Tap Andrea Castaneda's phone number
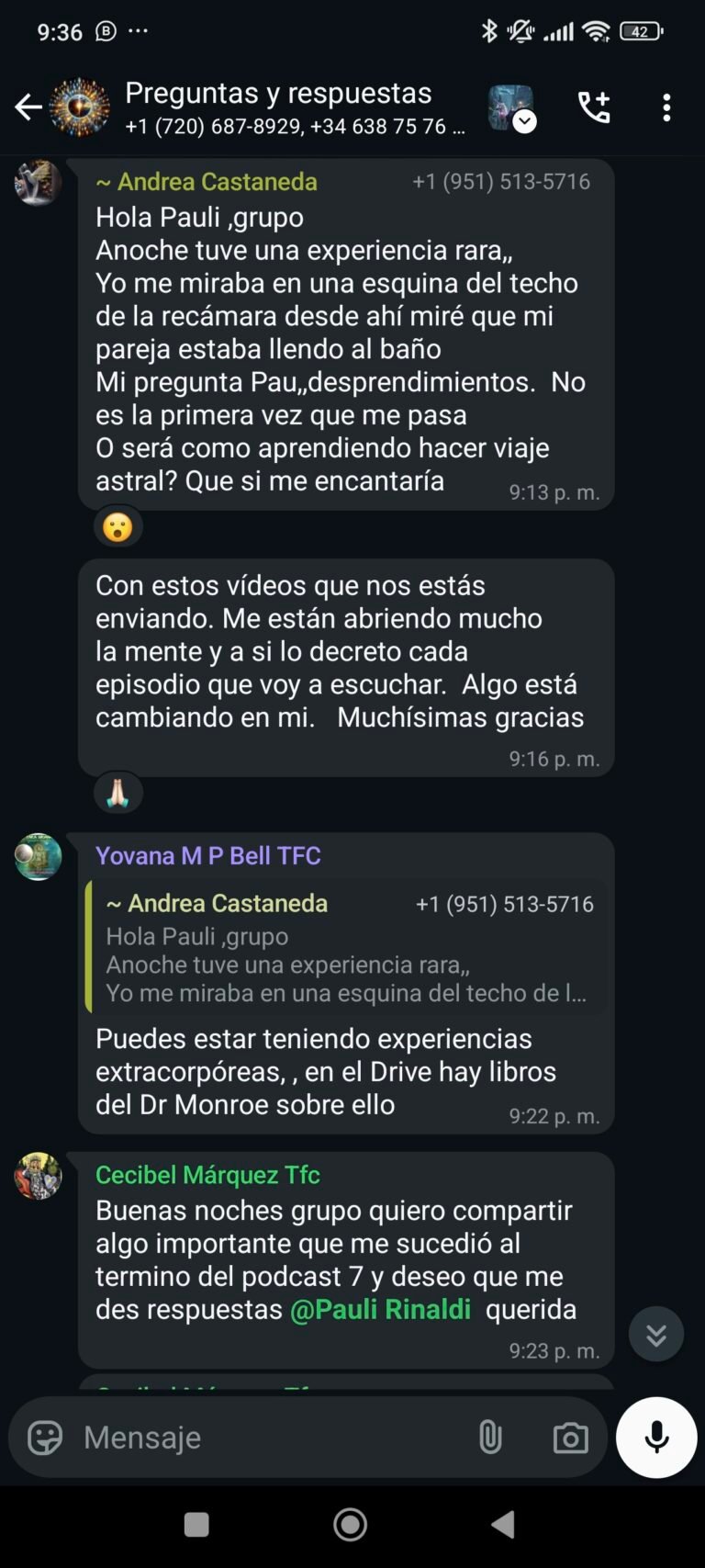The height and width of the screenshot is (1568, 705). click(x=501, y=181)
